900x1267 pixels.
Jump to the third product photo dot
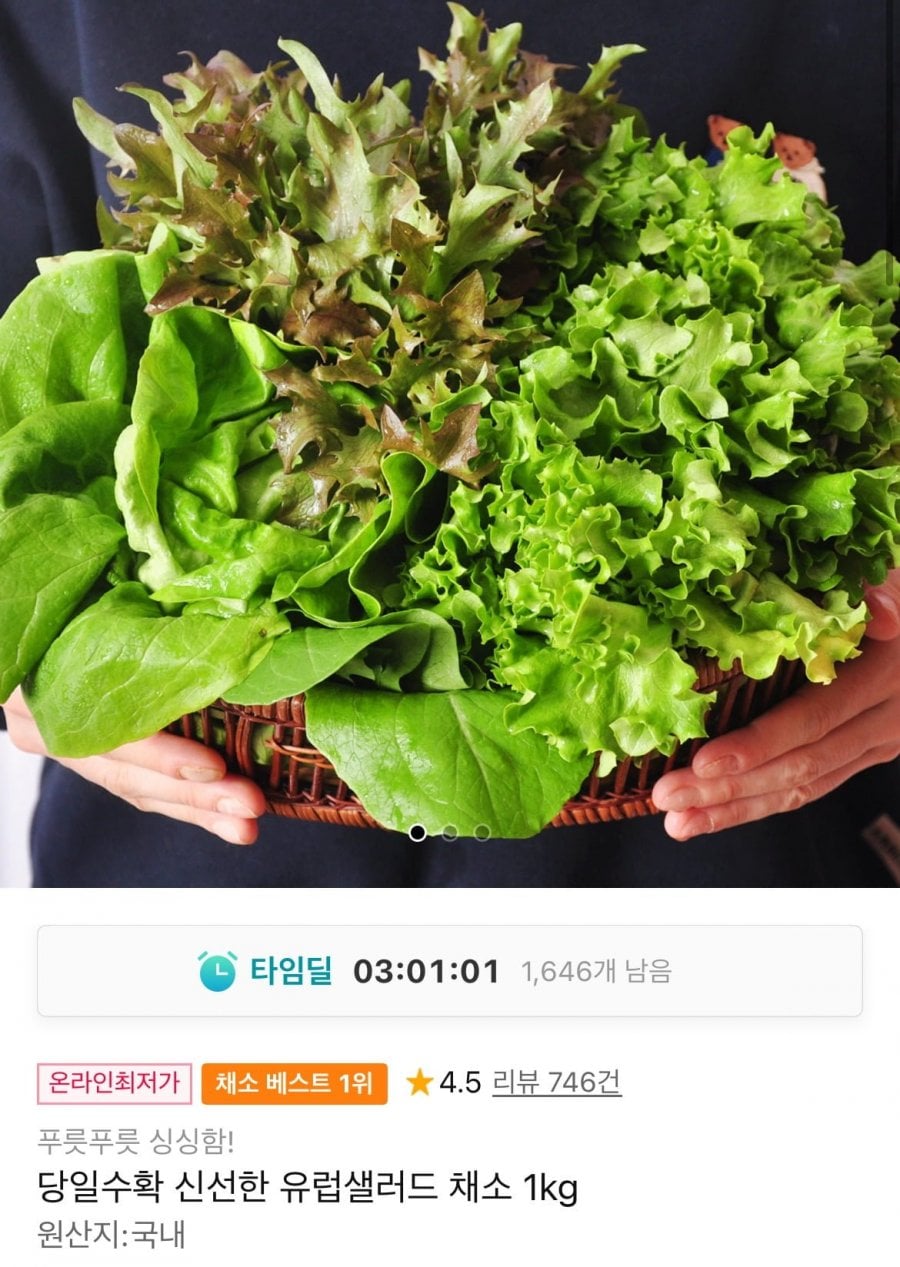tap(482, 833)
